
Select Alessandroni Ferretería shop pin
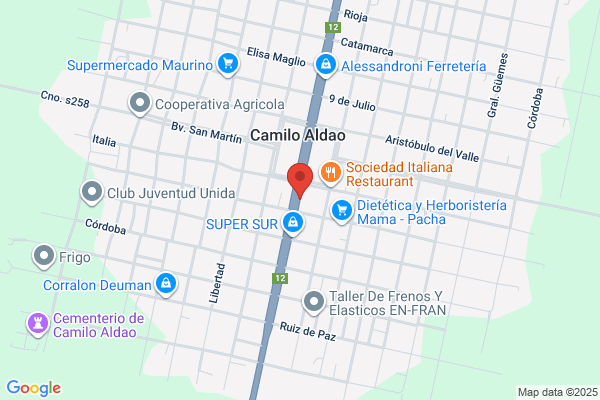(x=326, y=65)
